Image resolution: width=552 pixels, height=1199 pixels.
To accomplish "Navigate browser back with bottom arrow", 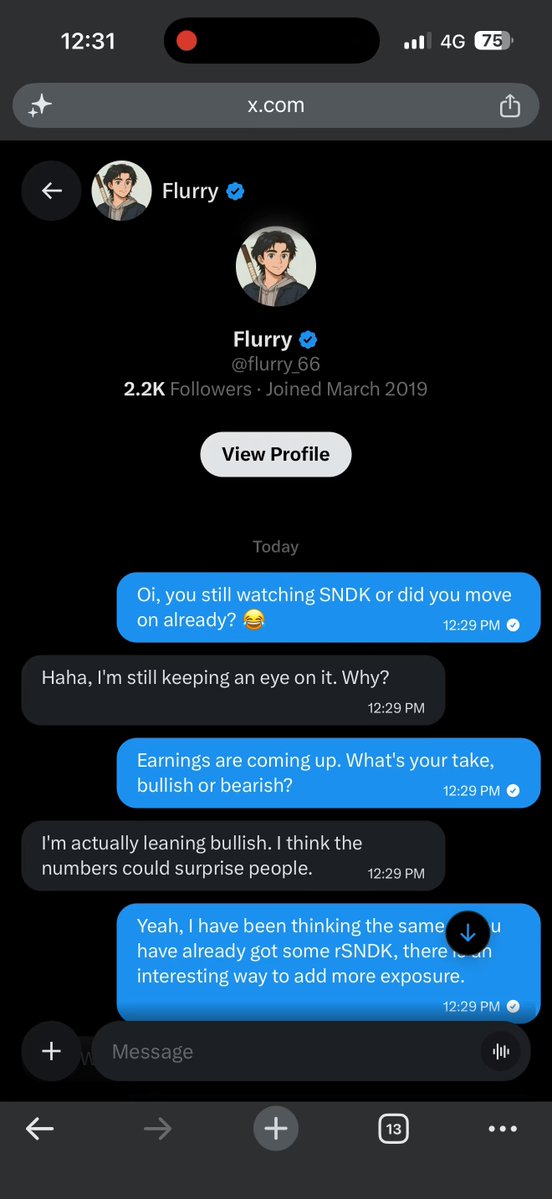I will pyautogui.click(x=40, y=1129).
